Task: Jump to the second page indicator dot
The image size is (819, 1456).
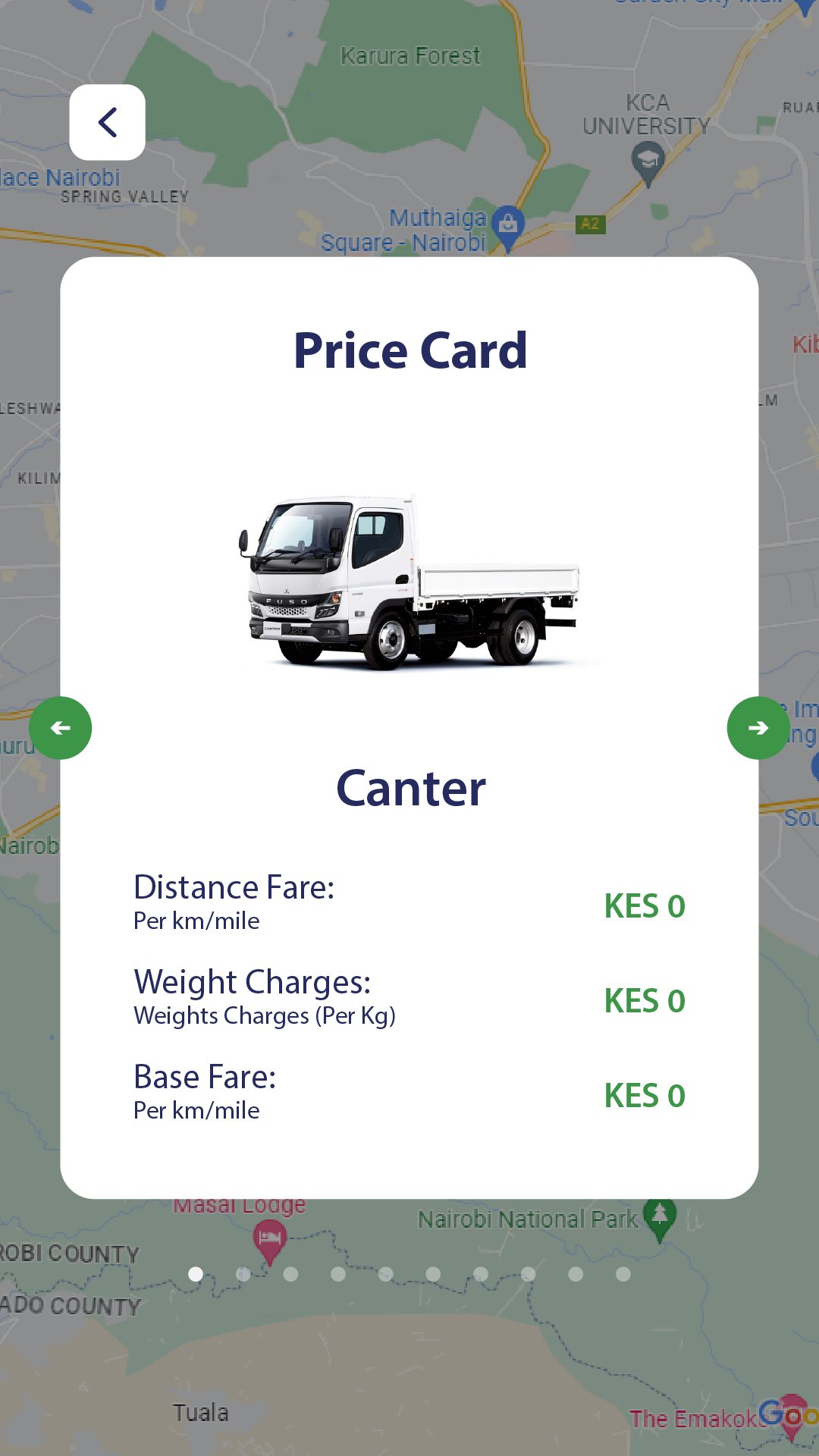Action: [x=243, y=1274]
